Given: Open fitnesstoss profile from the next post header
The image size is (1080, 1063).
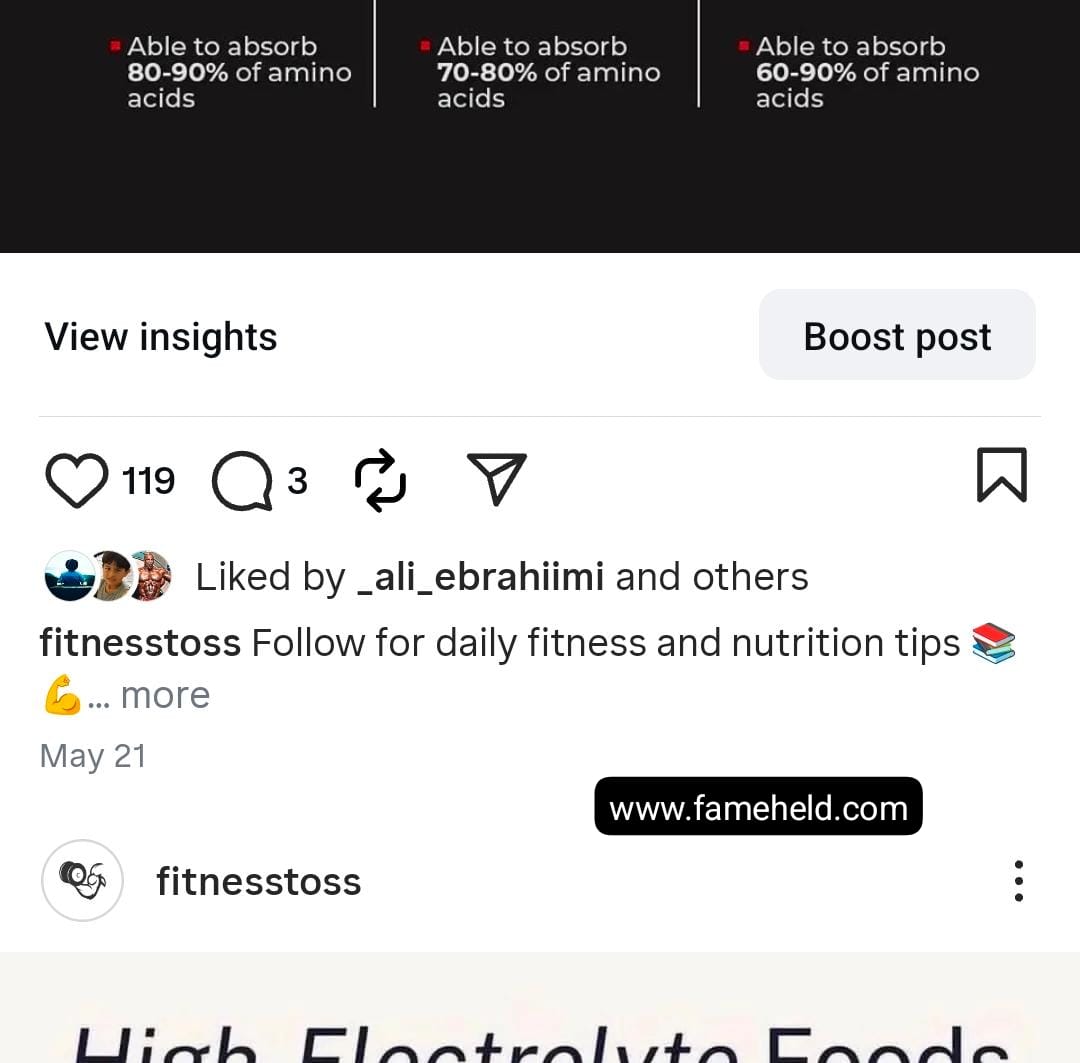Looking at the screenshot, I should click(x=258, y=882).
